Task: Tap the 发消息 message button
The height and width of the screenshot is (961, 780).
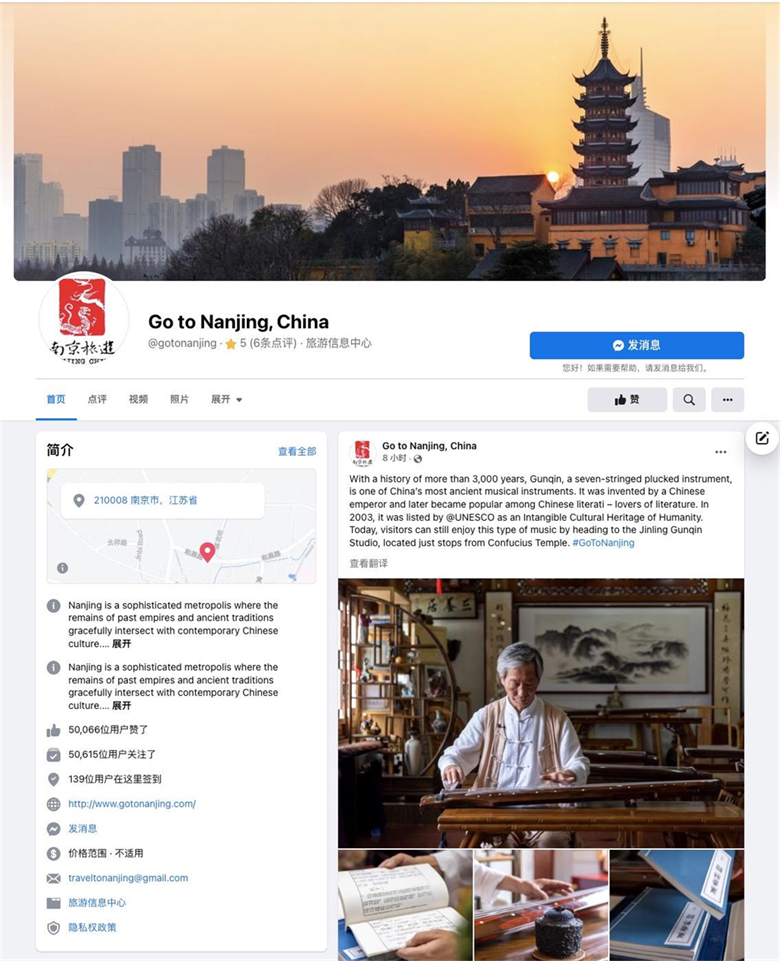Action: point(636,345)
